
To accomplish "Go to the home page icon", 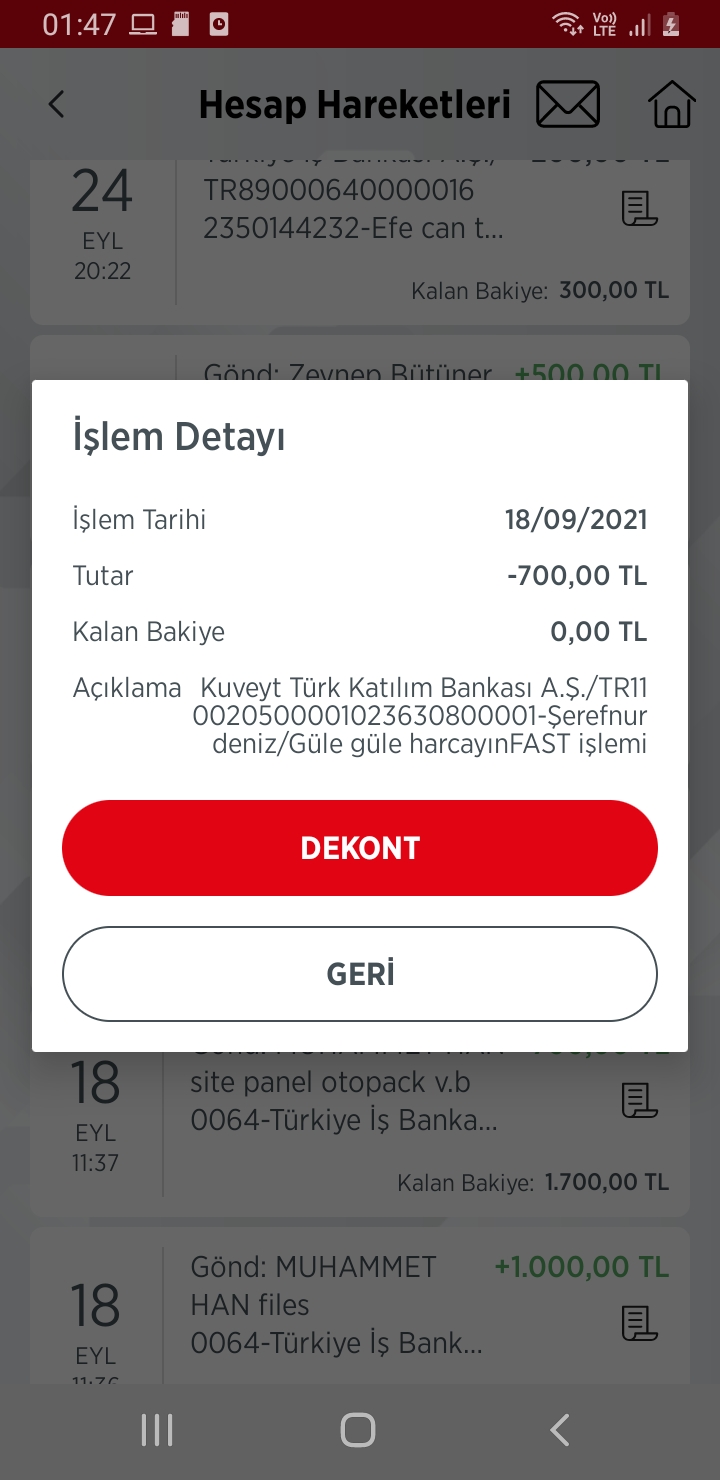I will (672, 104).
